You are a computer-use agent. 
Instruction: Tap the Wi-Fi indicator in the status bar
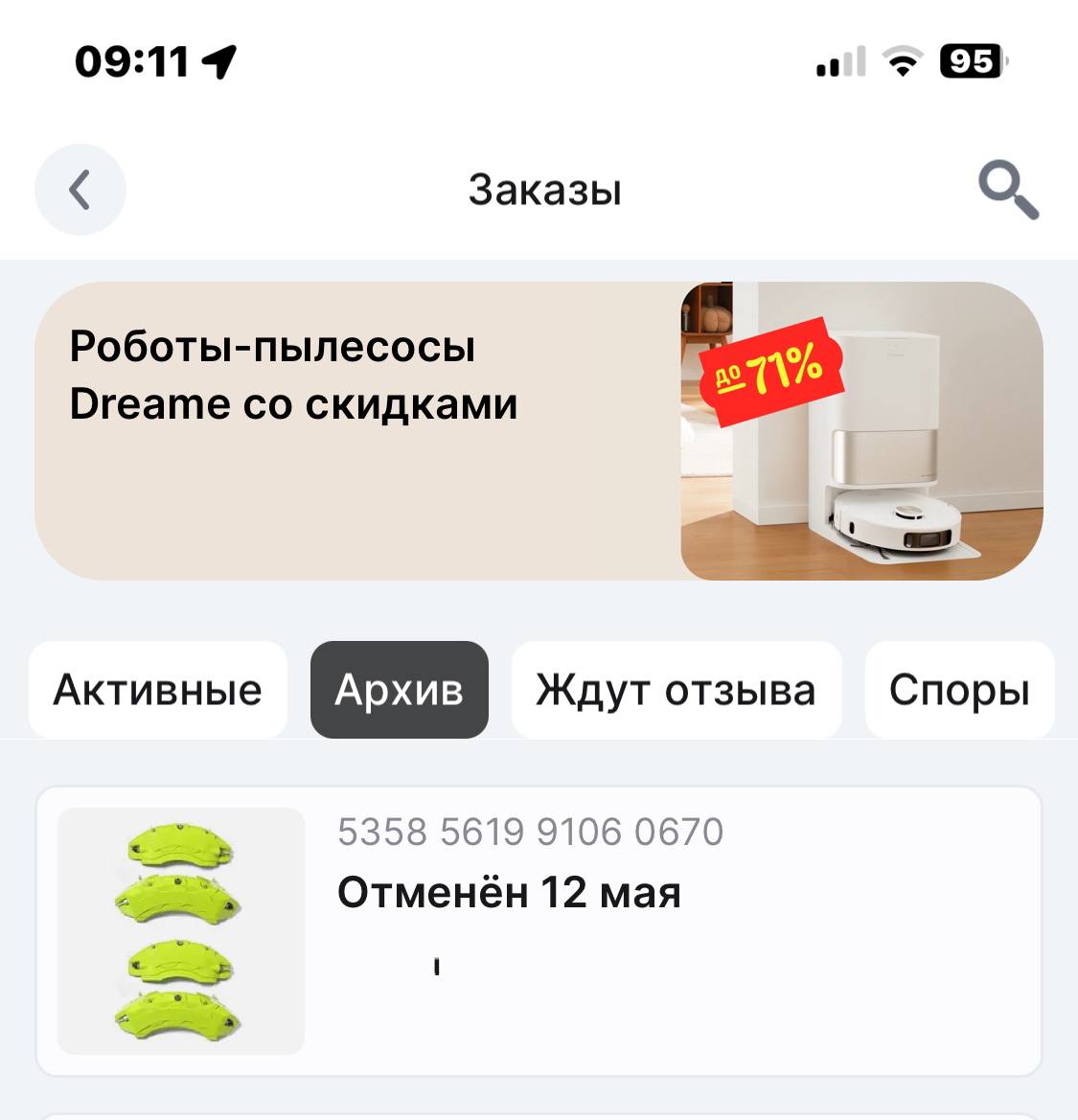pos(902,61)
